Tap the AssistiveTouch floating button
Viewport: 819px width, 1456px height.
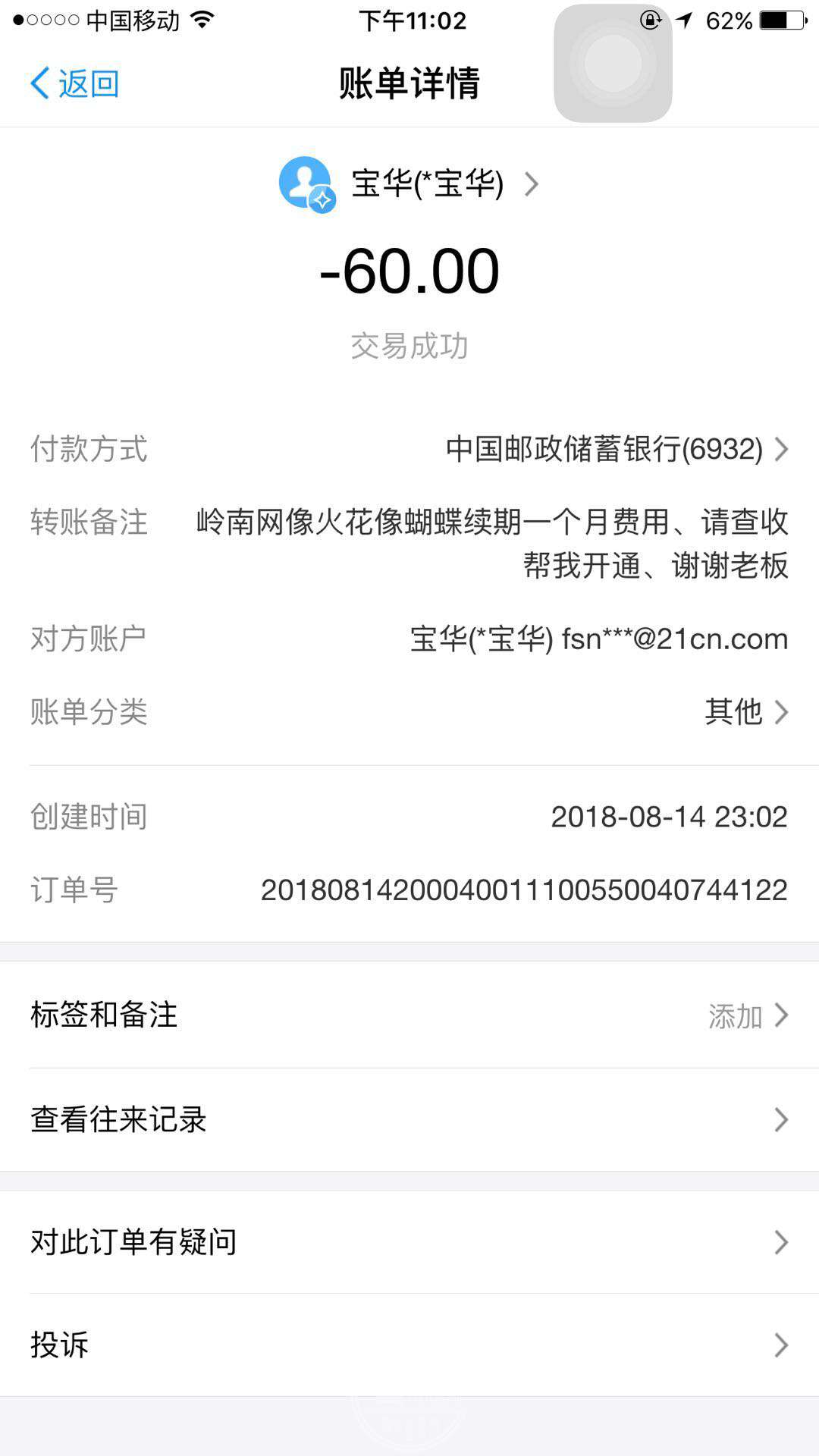tap(613, 64)
